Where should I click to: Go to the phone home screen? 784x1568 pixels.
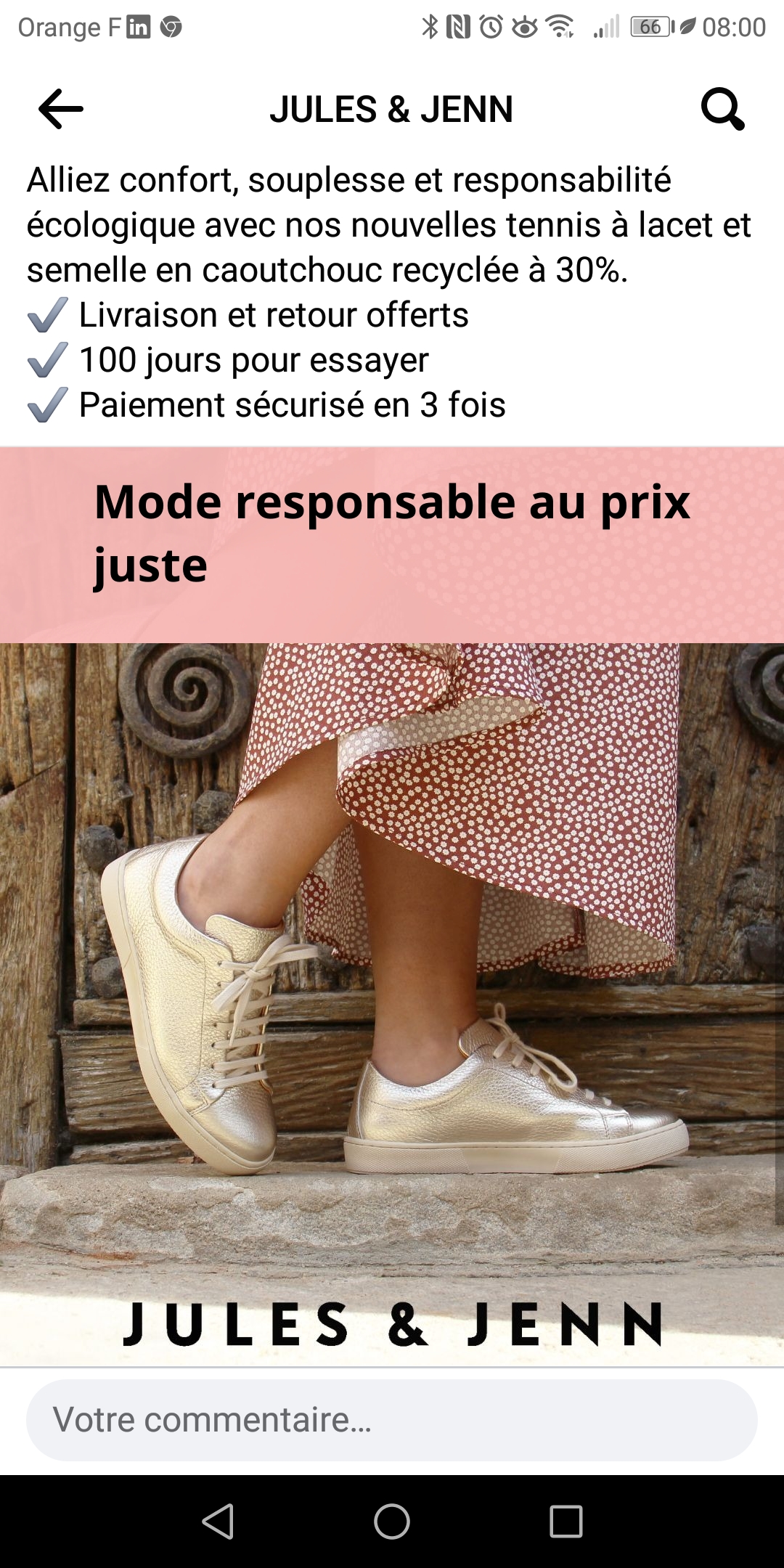(x=392, y=1521)
